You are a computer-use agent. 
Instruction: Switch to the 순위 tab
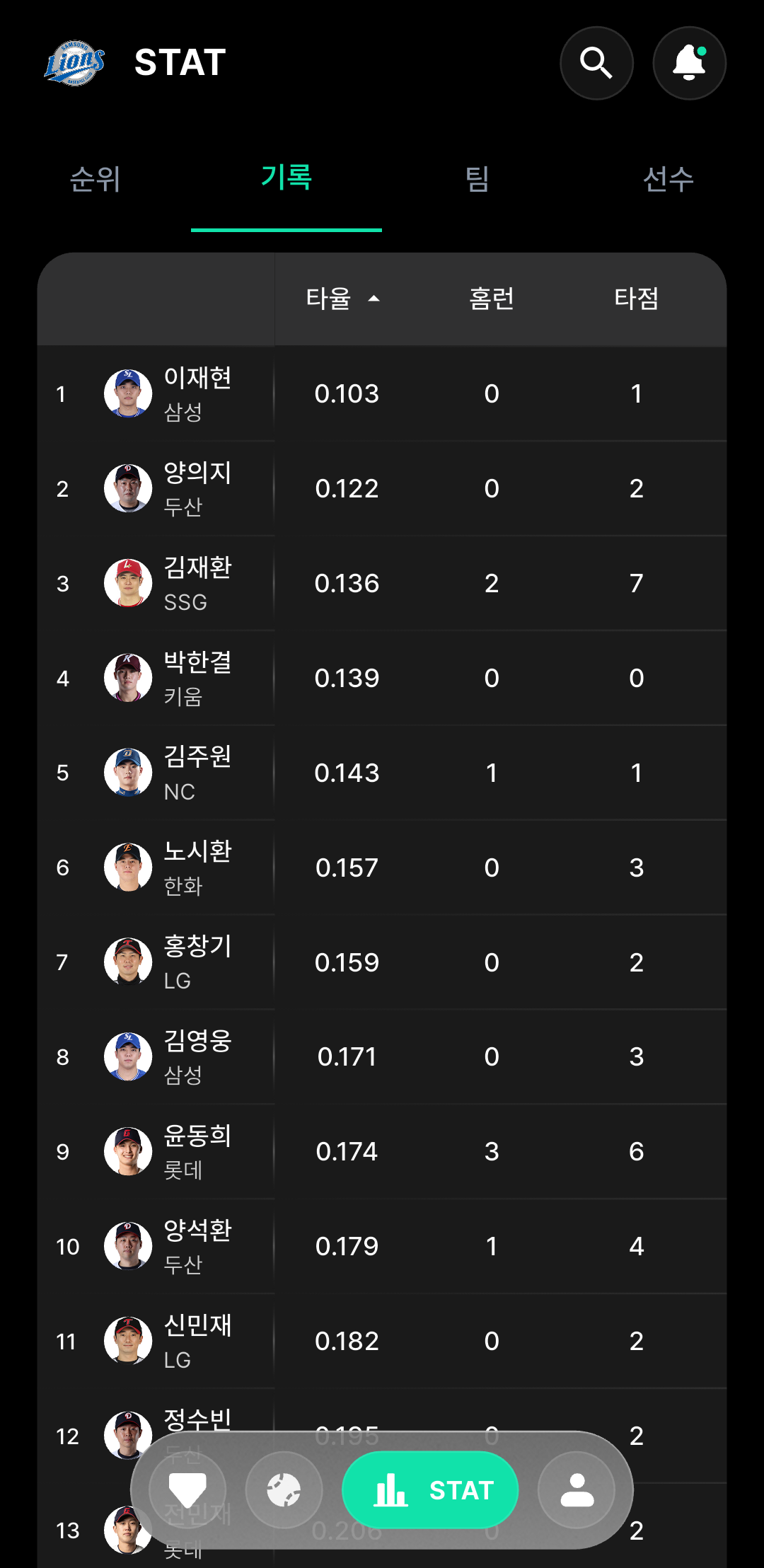(x=95, y=179)
